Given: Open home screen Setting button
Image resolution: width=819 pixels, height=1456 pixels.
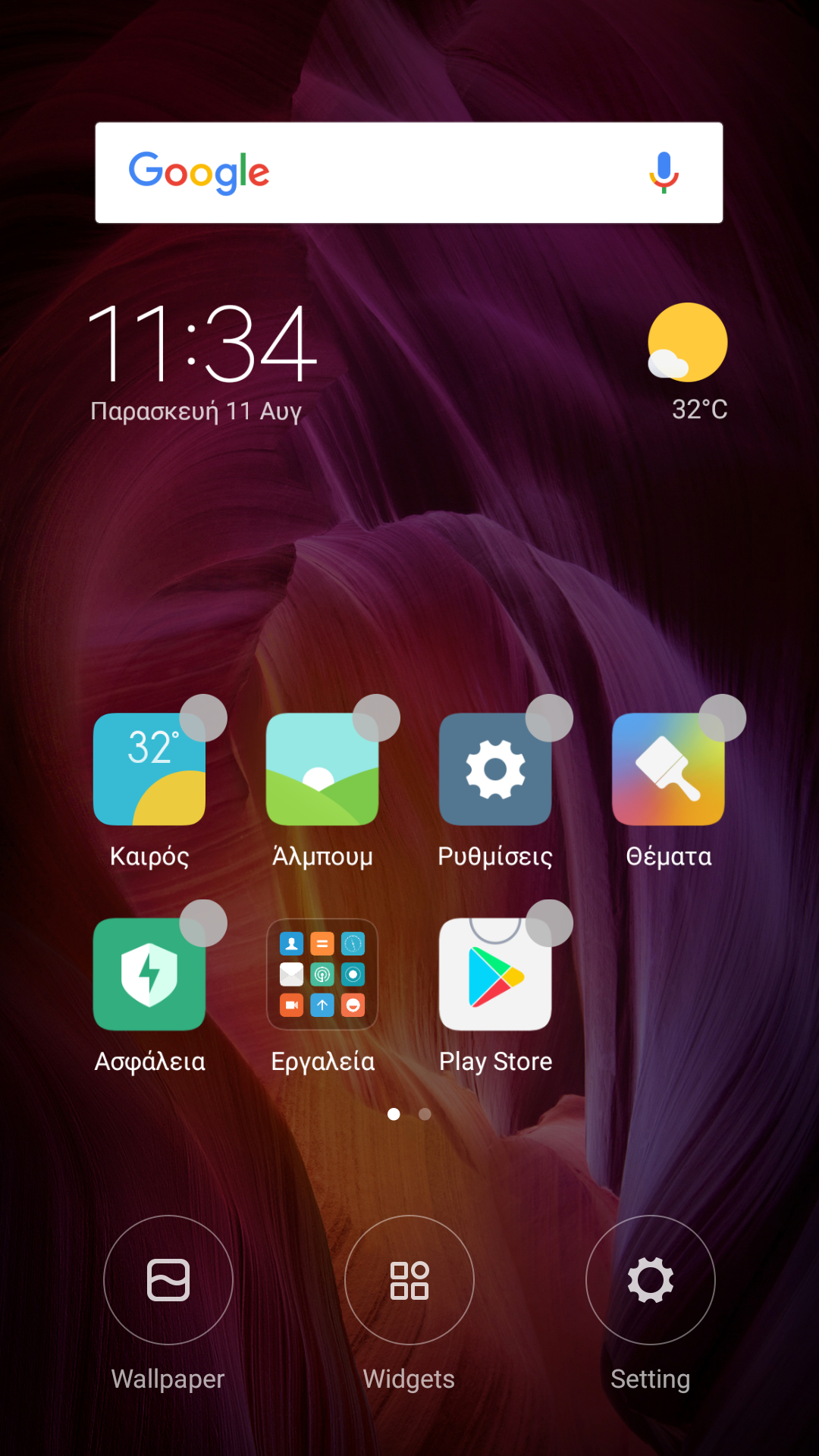Looking at the screenshot, I should click(651, 1280).
